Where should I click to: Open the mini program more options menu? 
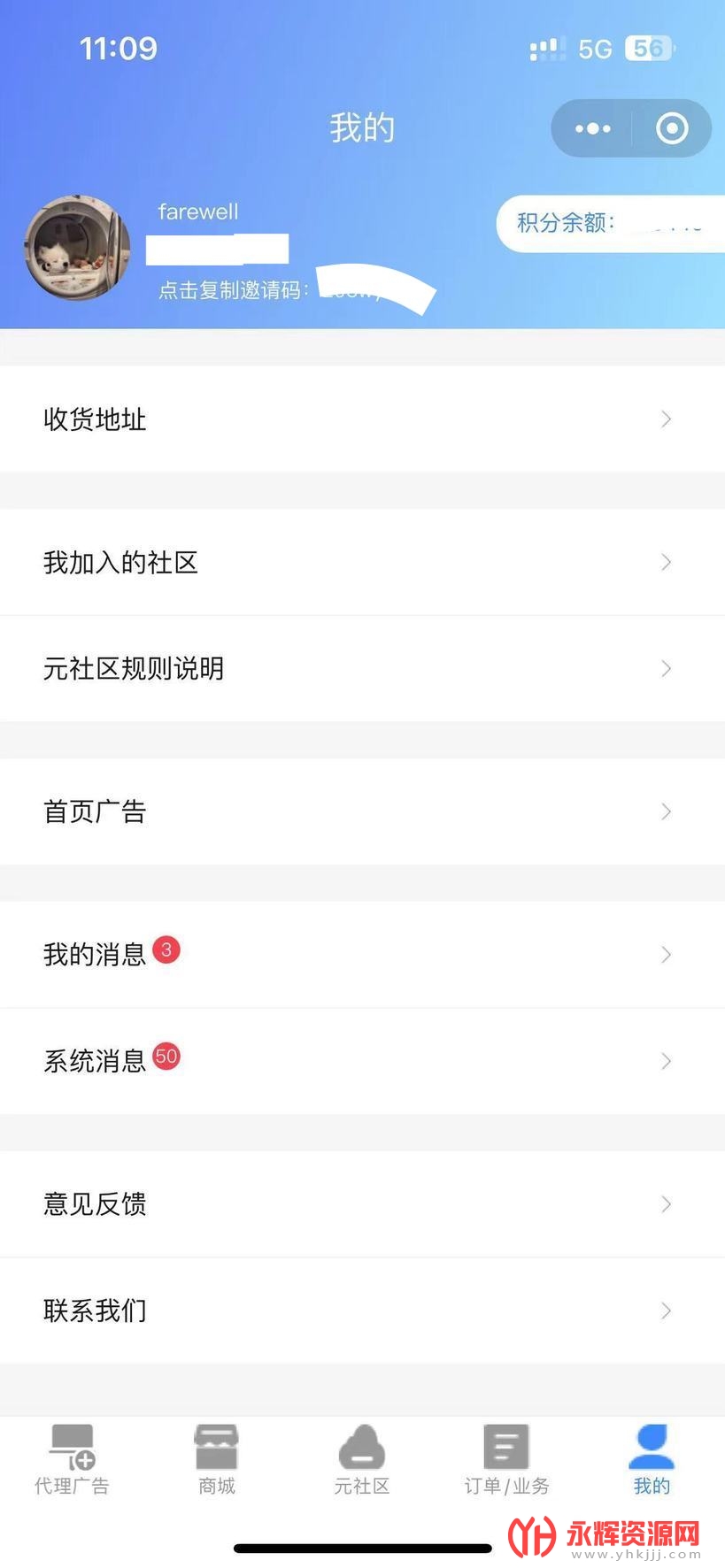coord(592,129)
